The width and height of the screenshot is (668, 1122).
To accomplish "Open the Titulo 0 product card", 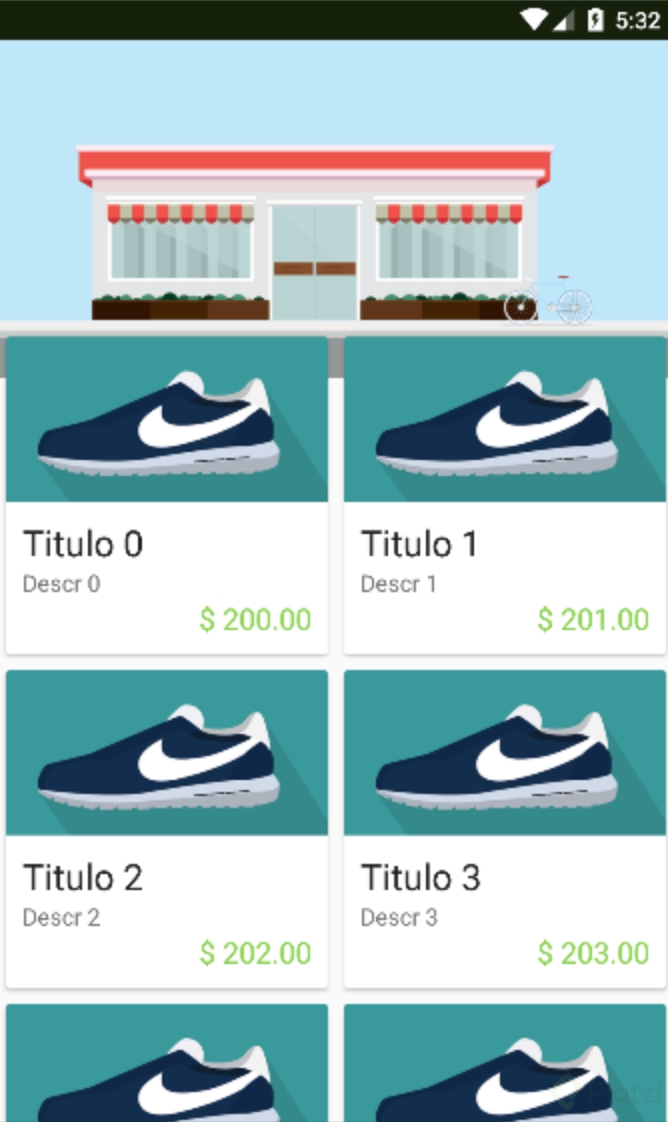I will click(166, 495).
